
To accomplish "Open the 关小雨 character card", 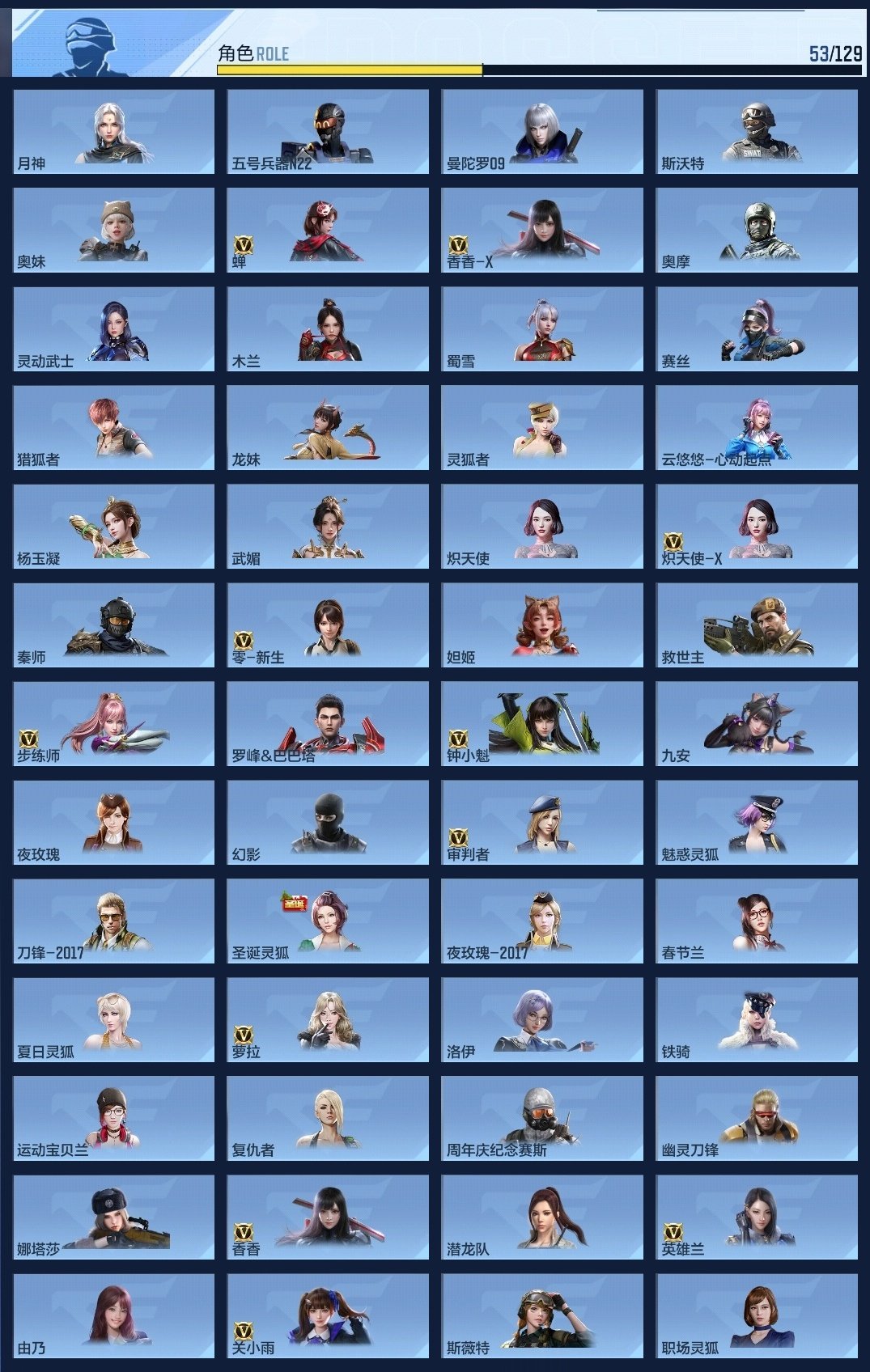I will click(x=328, y=1315).
